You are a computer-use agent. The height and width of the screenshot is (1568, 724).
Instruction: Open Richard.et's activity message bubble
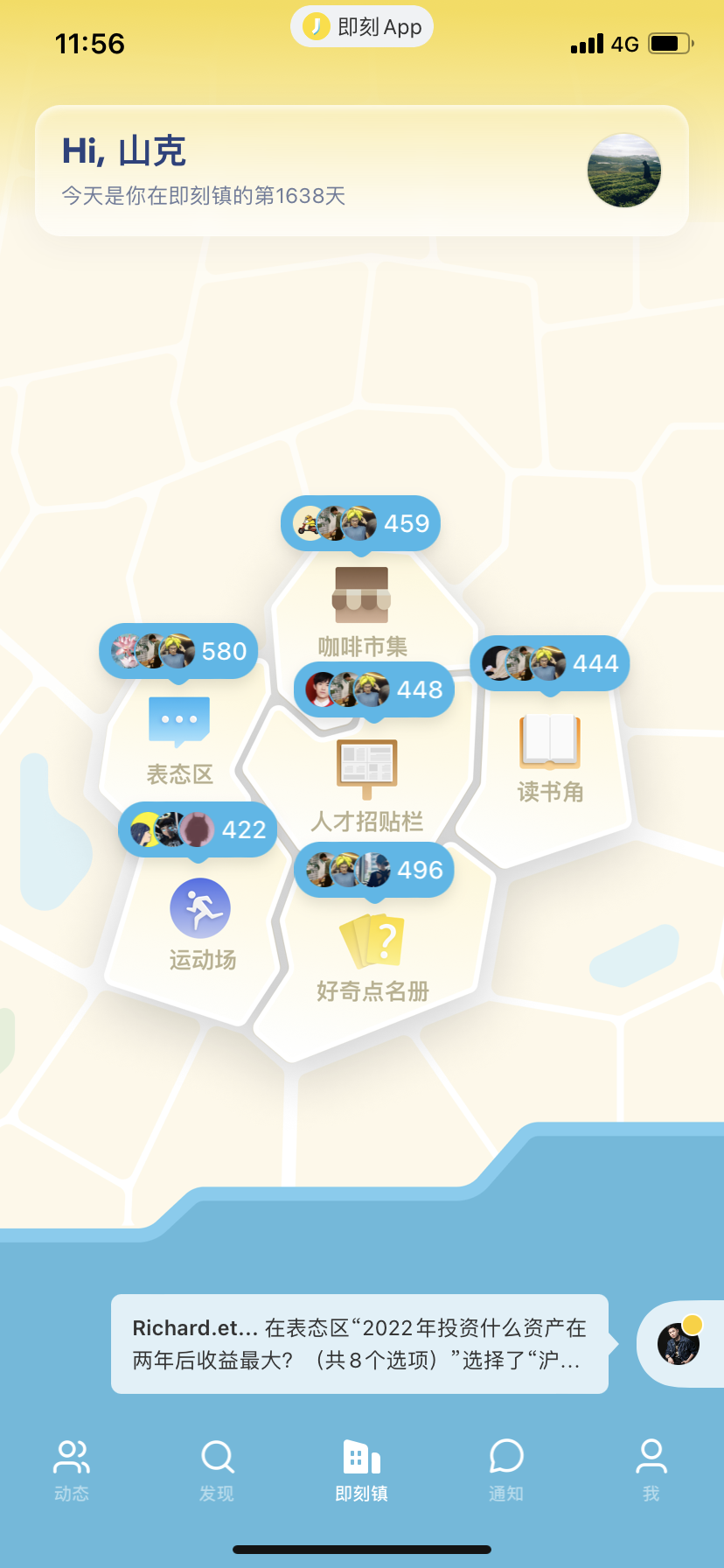coord(359,1344)
